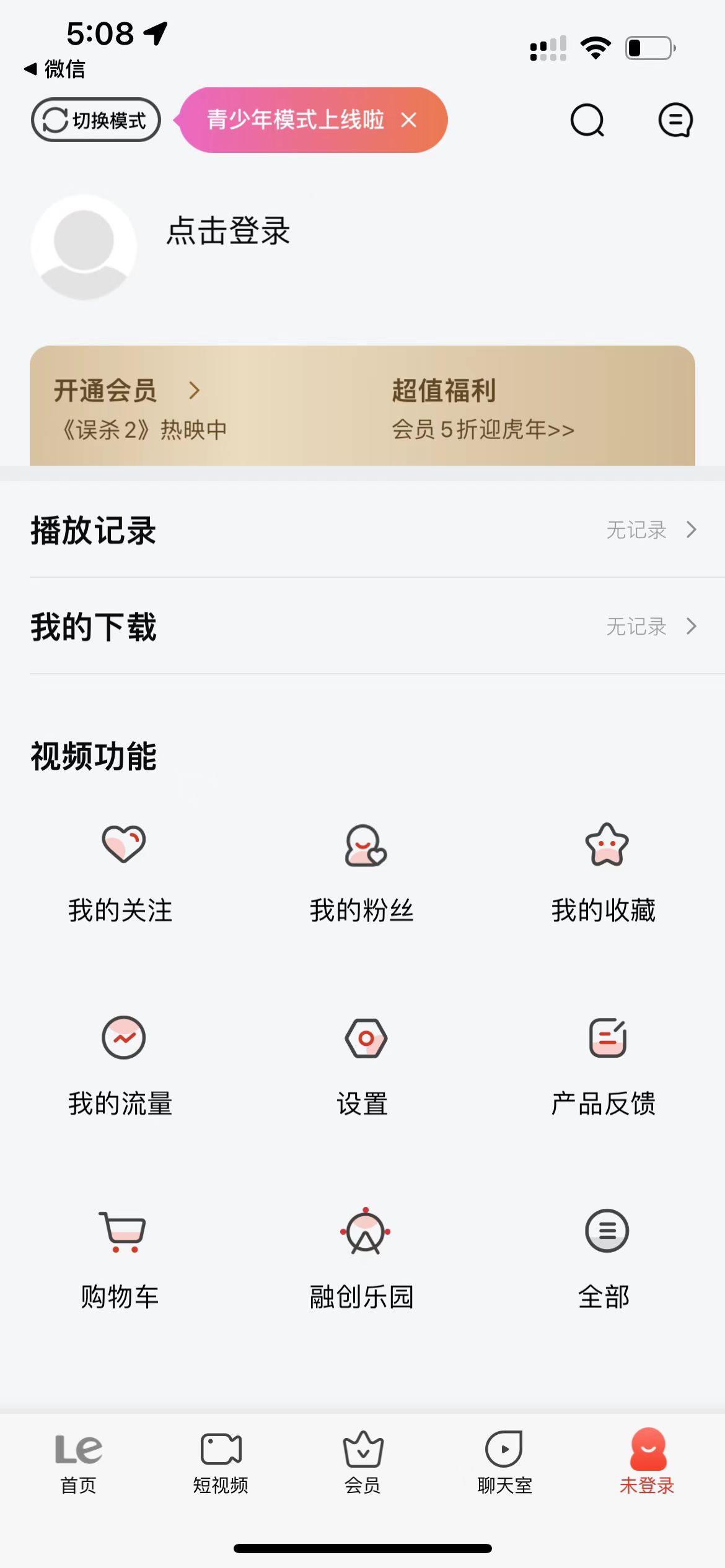Dismiss the 青少年模式上线啦 banner

[409, 120]
